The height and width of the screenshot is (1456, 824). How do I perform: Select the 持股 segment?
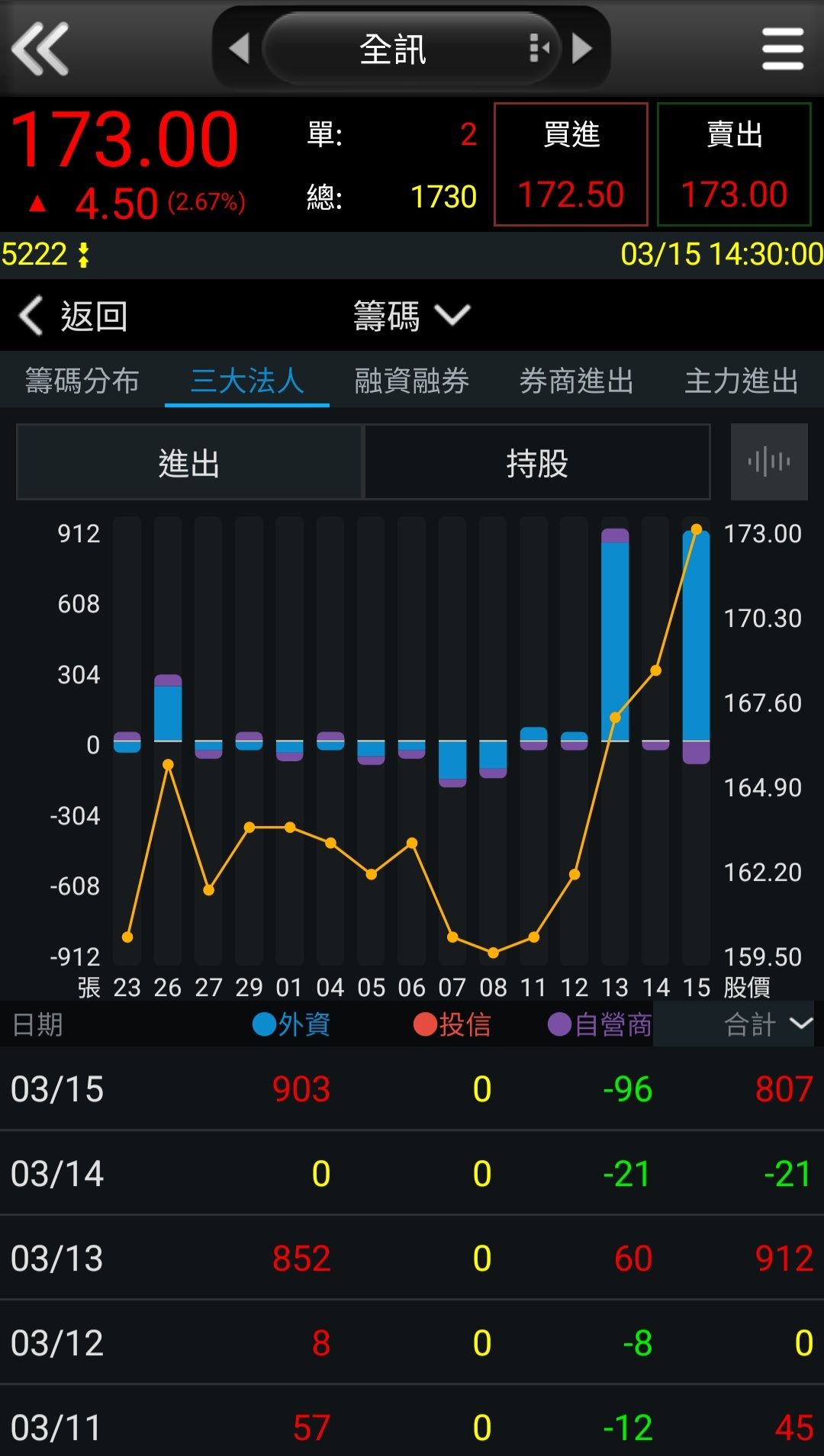click(537, 463)
